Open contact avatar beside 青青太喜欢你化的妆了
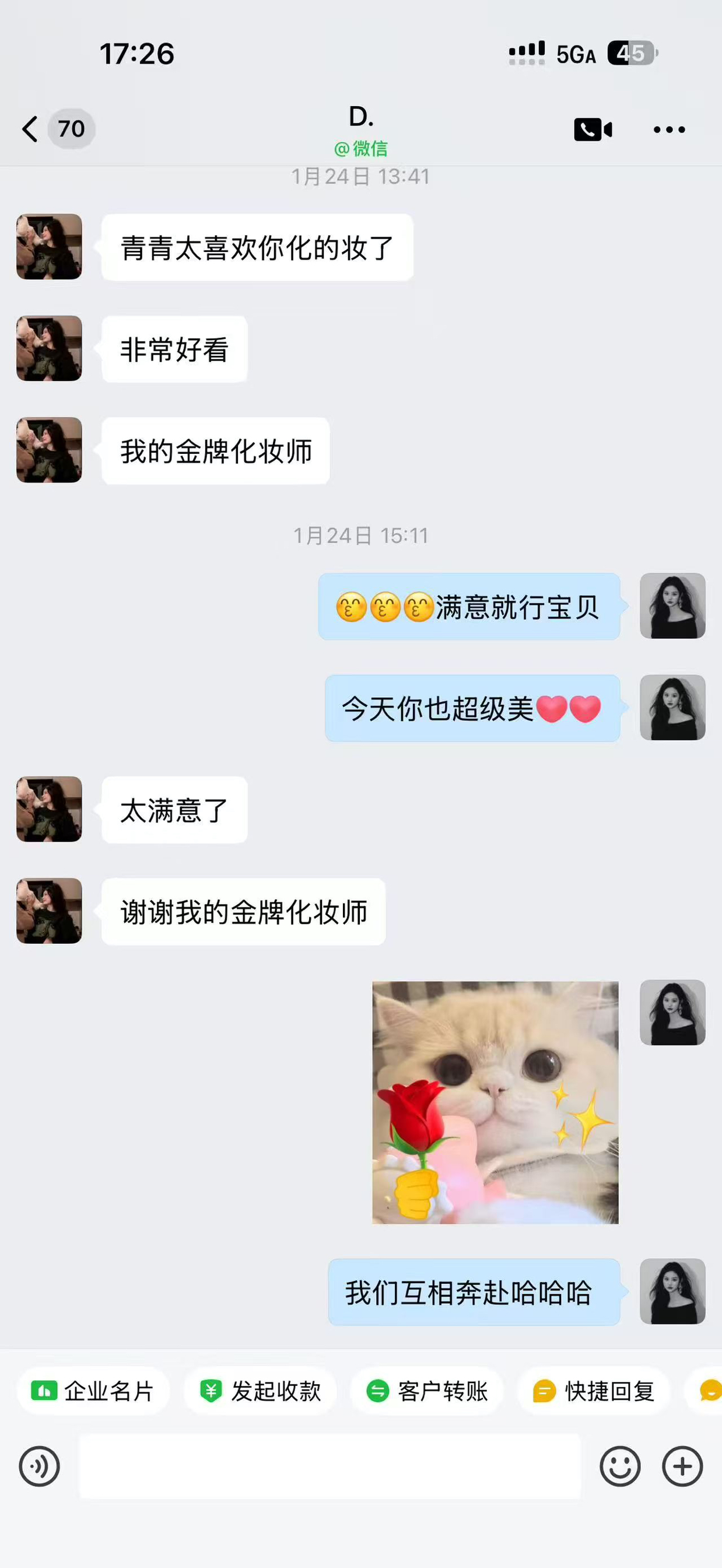The width and height of the screenshot is (722, 1568). click(x=50, y=247)
